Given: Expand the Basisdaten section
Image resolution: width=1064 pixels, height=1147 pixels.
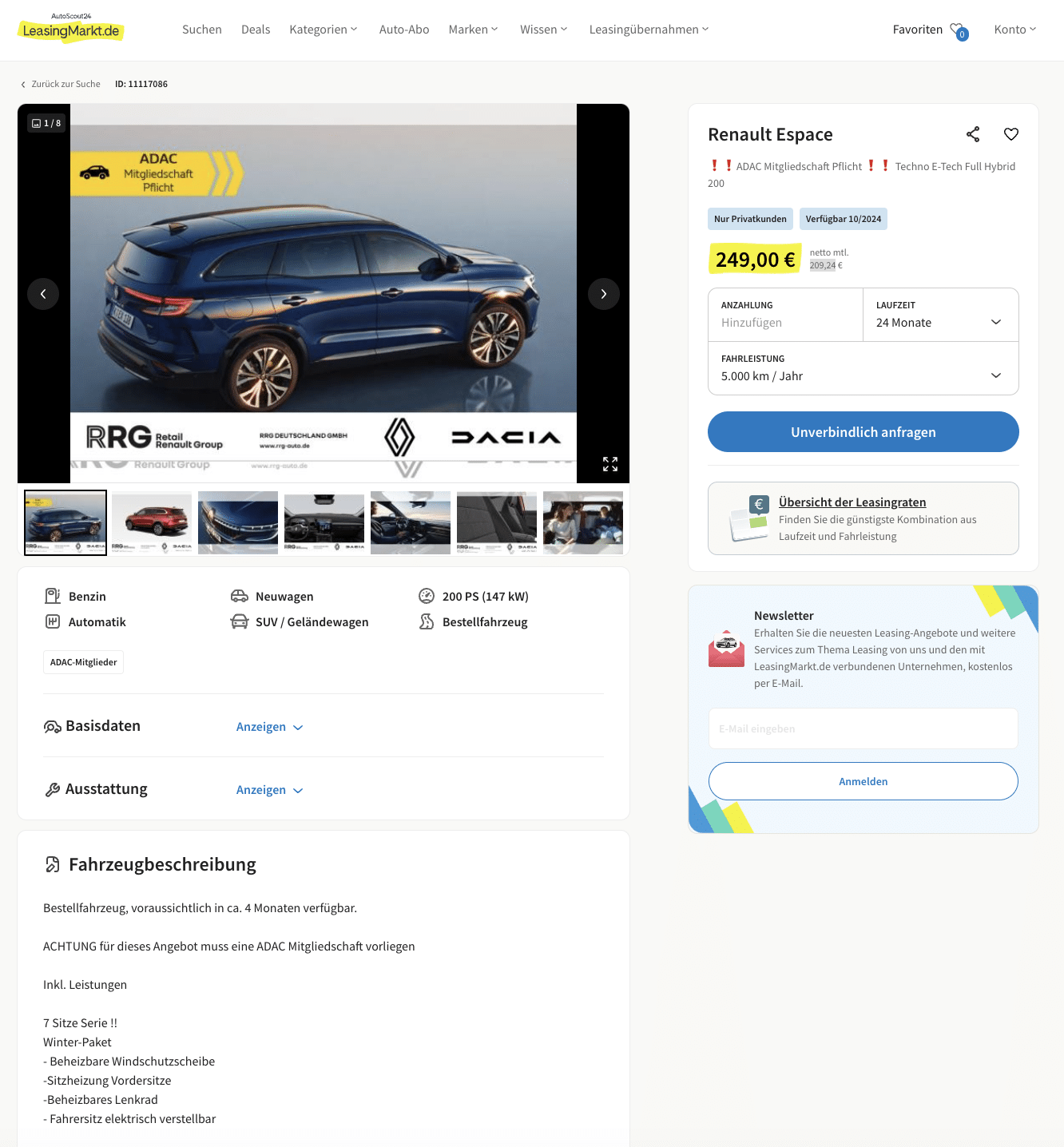Looking at the screenshot, I should point(269,727).
